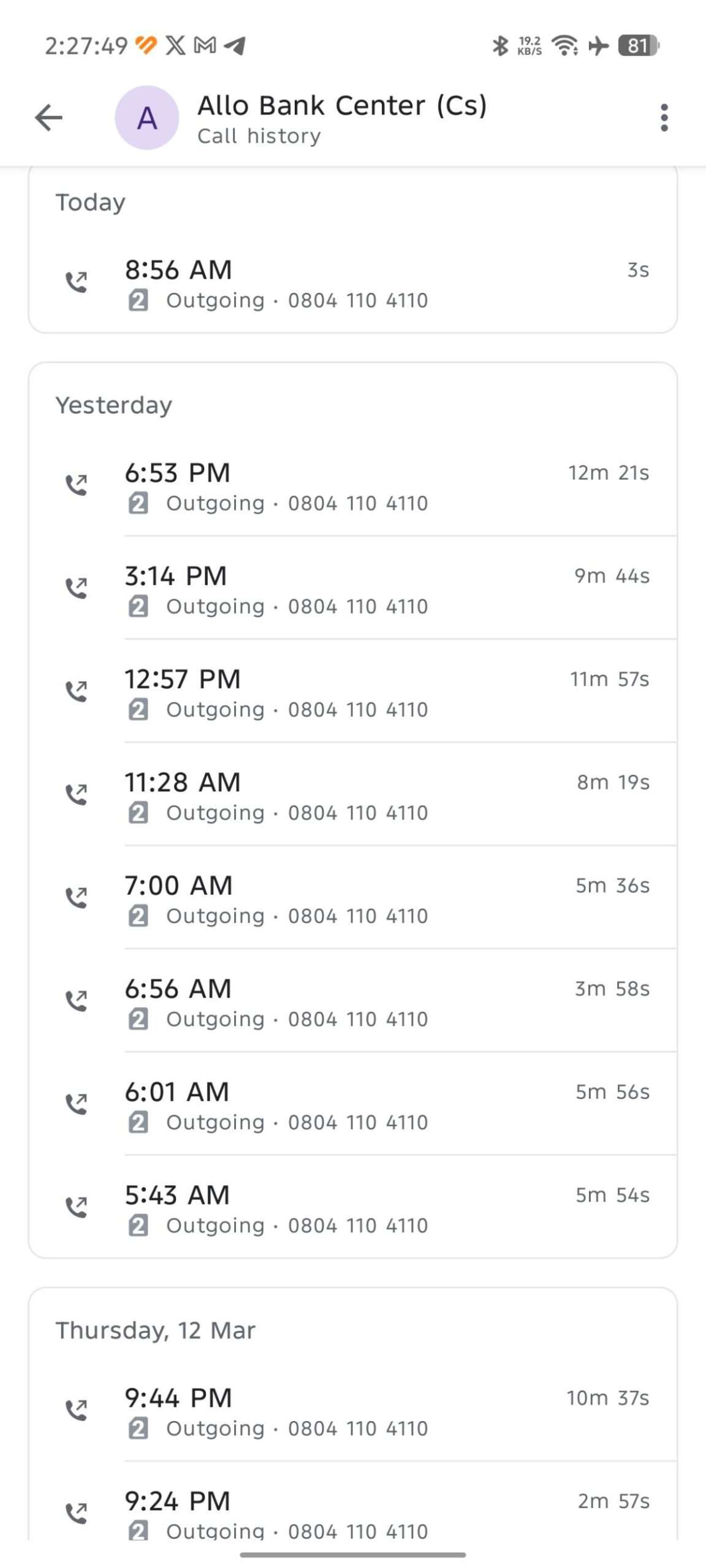Screen dimensions: 706x1568
Task: Select Thursday's 9:44 PM call entry
Action: (353, 1412)
